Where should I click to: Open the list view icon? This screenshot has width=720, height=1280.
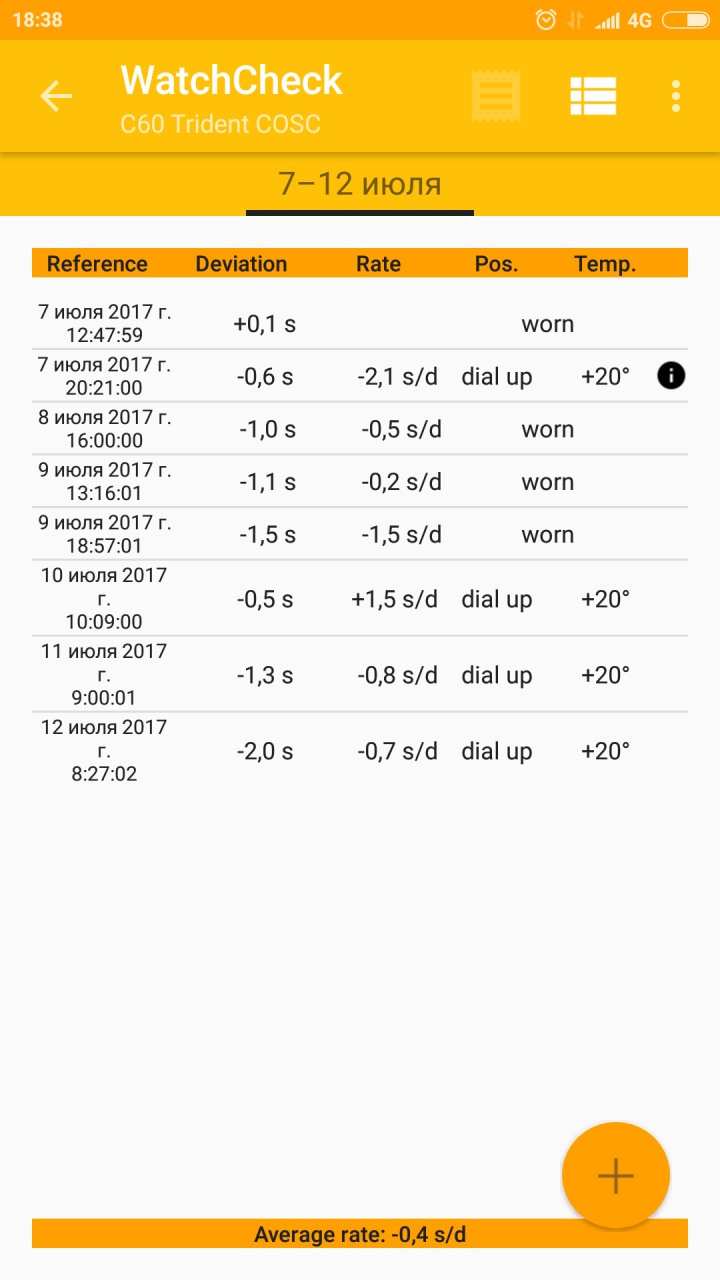pyautogui.click(x=593, y=96)
